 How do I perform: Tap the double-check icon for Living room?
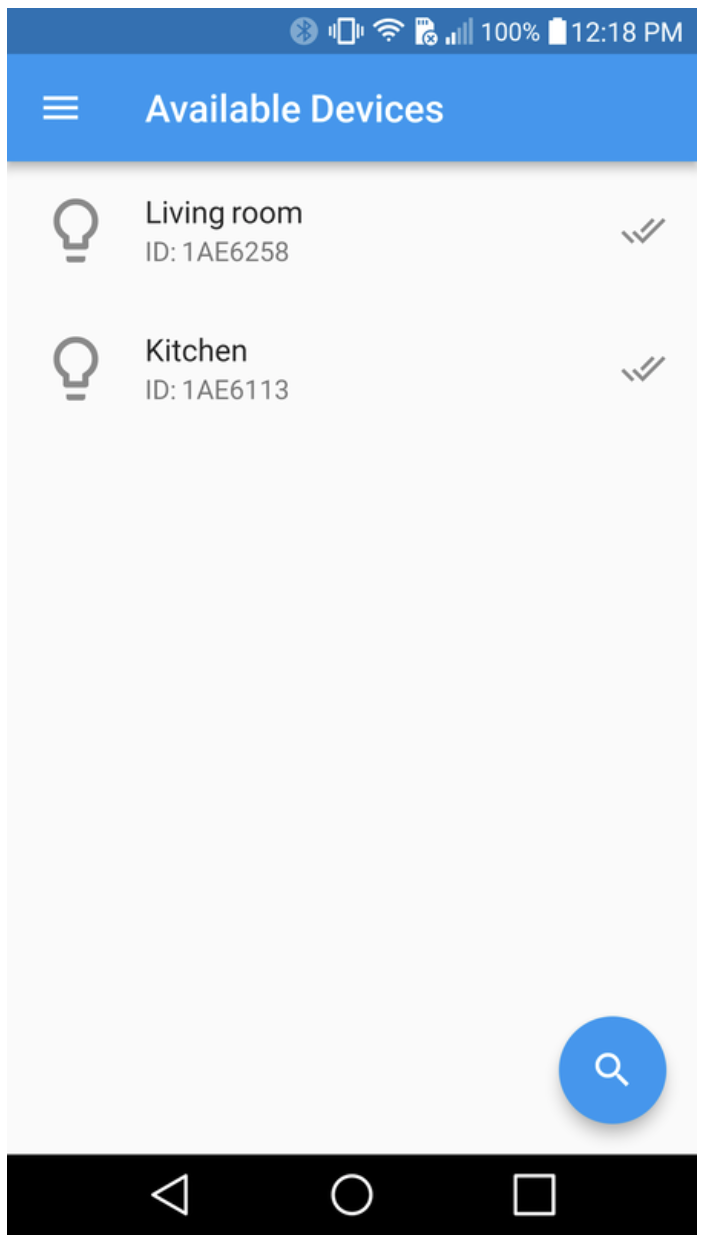tap(643, 232)
